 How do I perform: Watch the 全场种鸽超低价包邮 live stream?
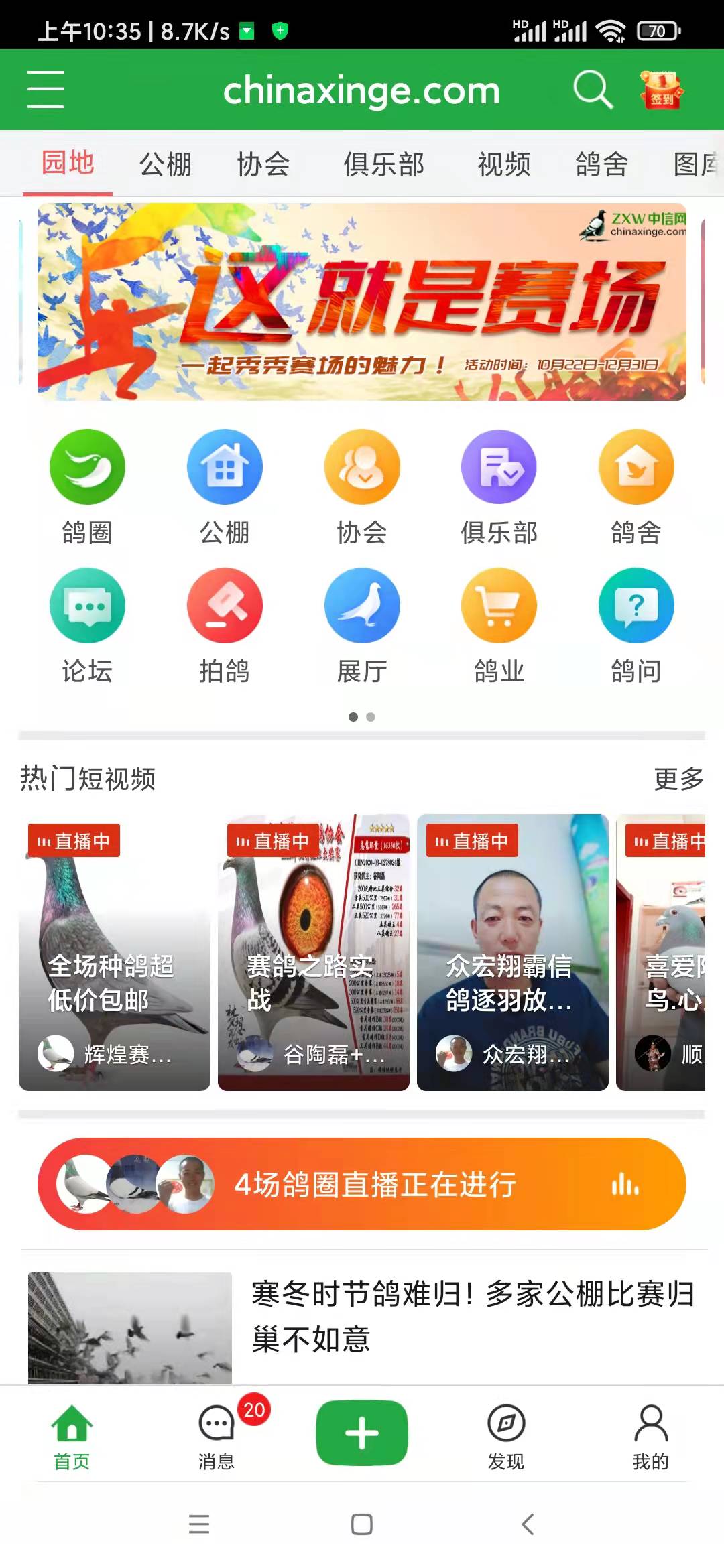(114, 952)
